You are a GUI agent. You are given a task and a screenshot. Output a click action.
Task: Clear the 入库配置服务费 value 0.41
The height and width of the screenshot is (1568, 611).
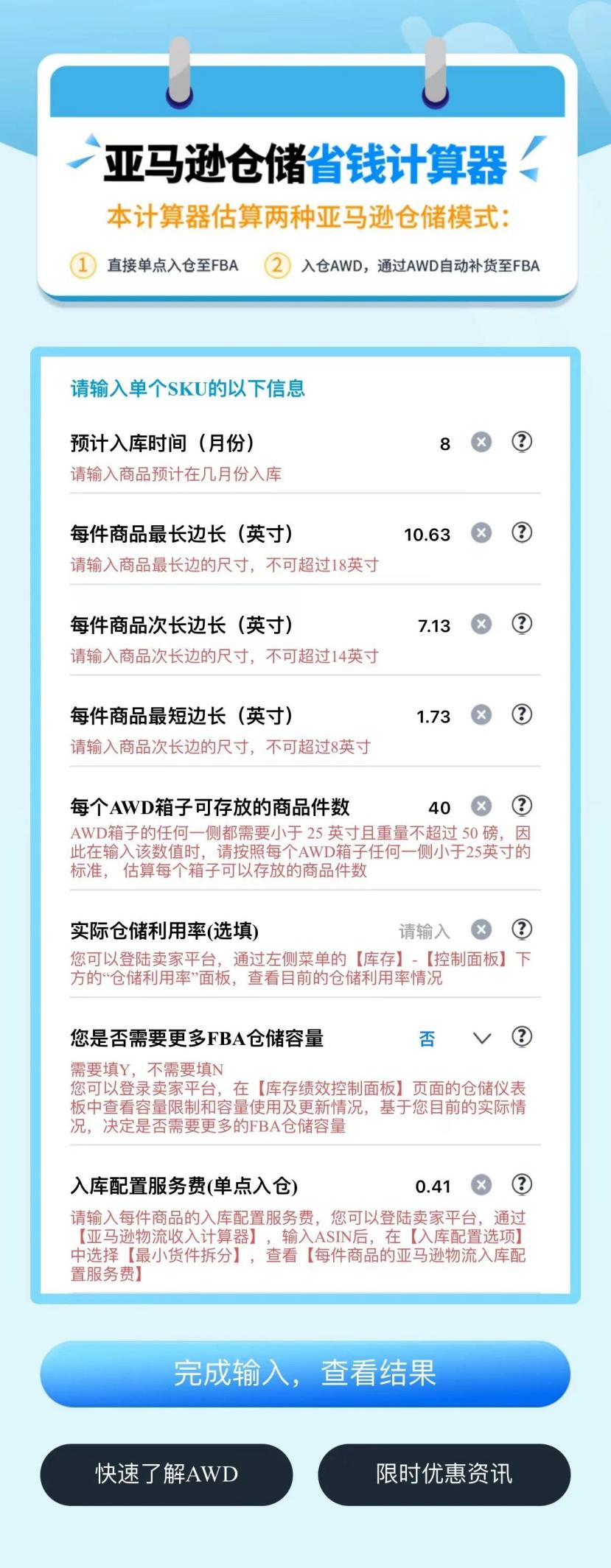coord(481,1184)
